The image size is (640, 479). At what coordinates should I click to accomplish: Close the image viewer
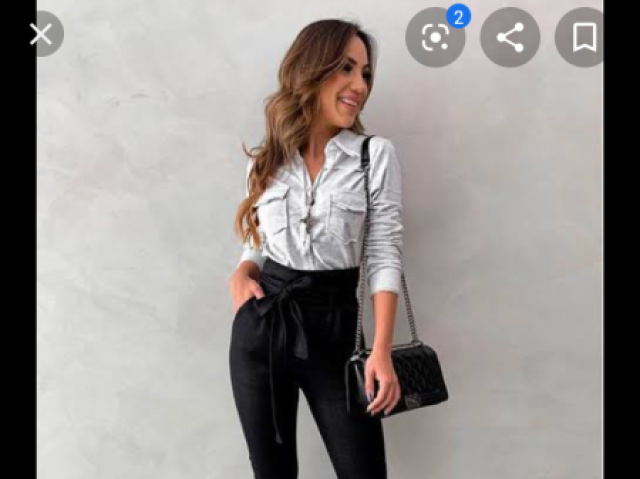(x=41, y=35)
